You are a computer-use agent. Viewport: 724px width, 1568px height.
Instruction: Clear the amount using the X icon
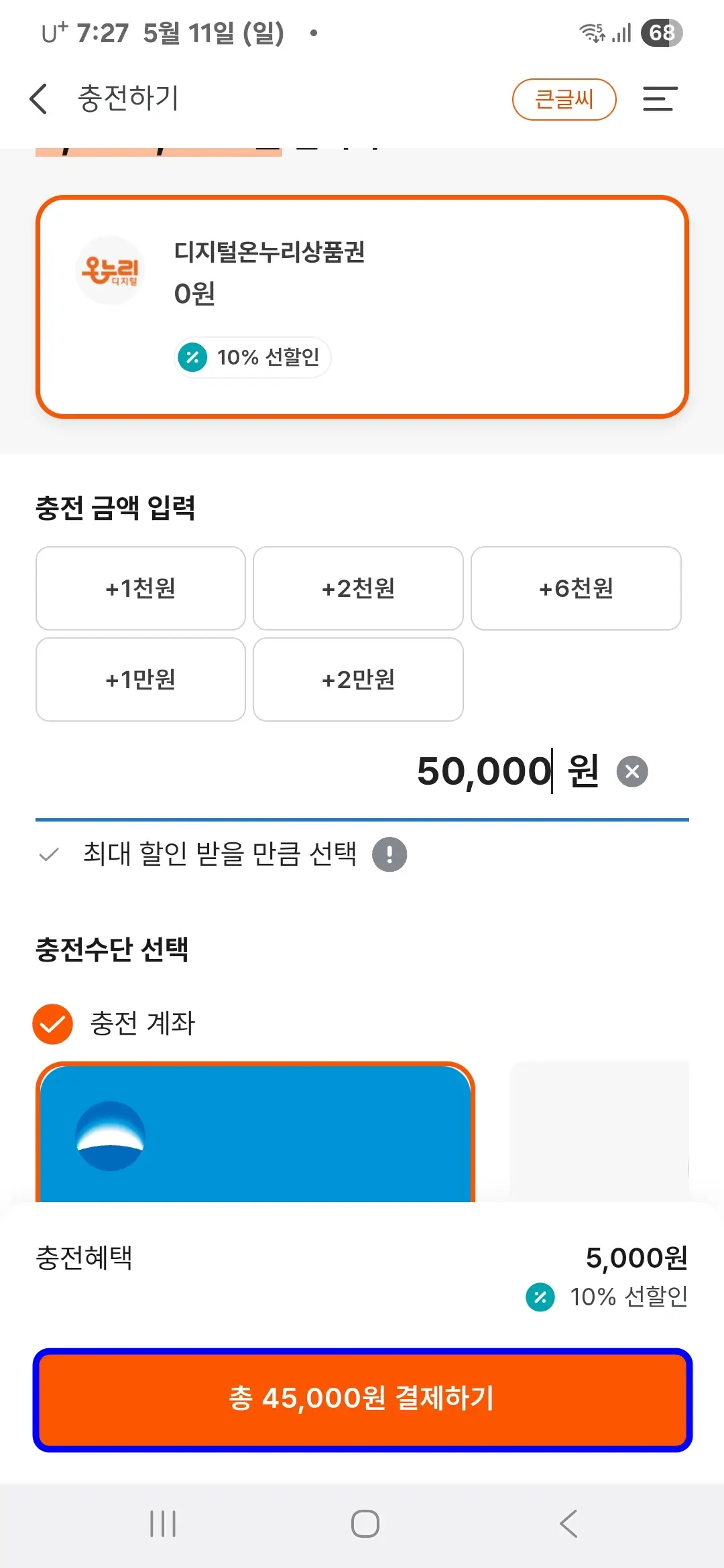631,771
